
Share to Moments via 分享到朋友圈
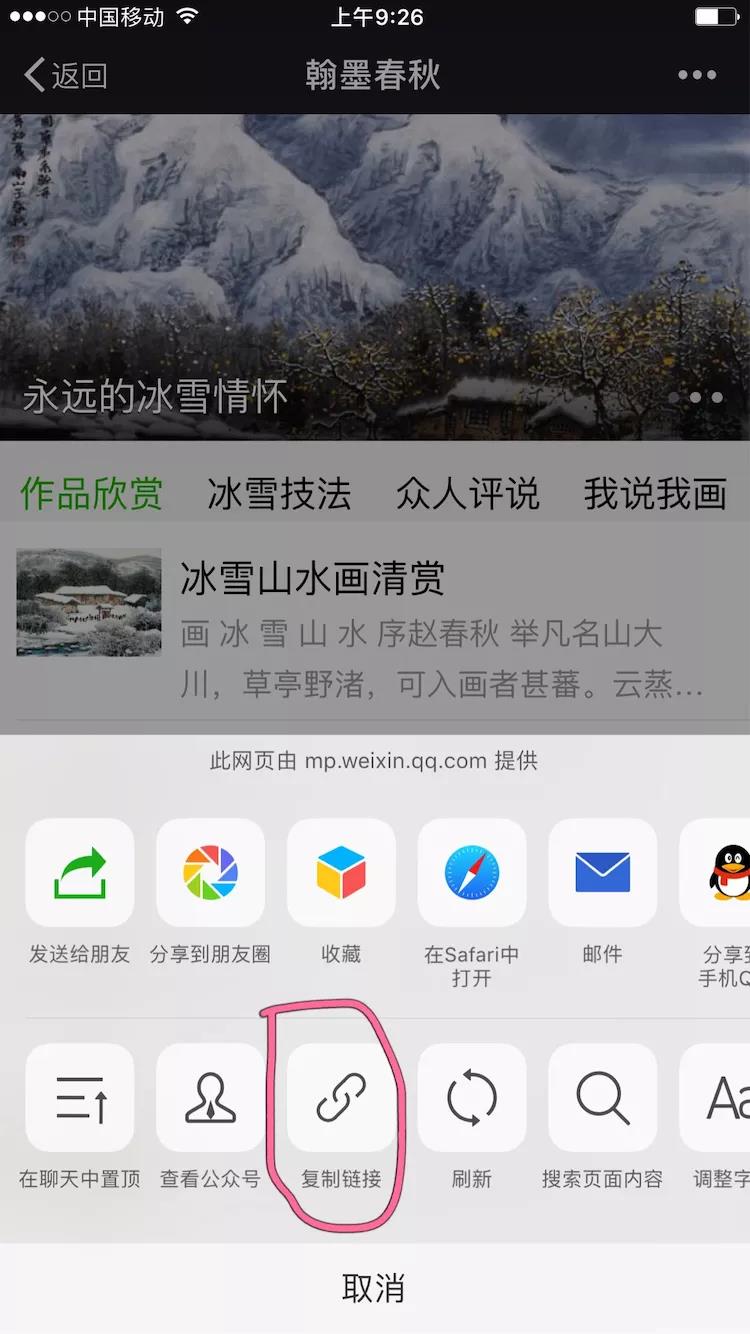point(210,873)
